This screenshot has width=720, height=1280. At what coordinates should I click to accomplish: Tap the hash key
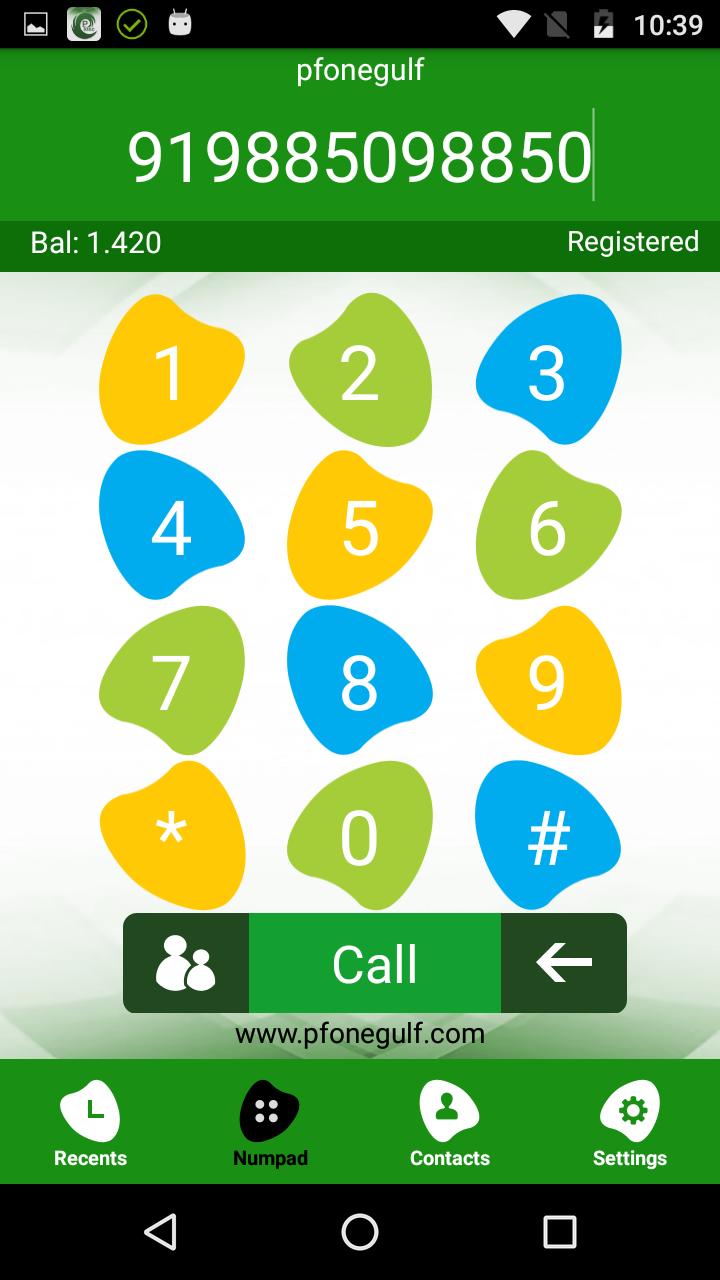click(547, 836)
